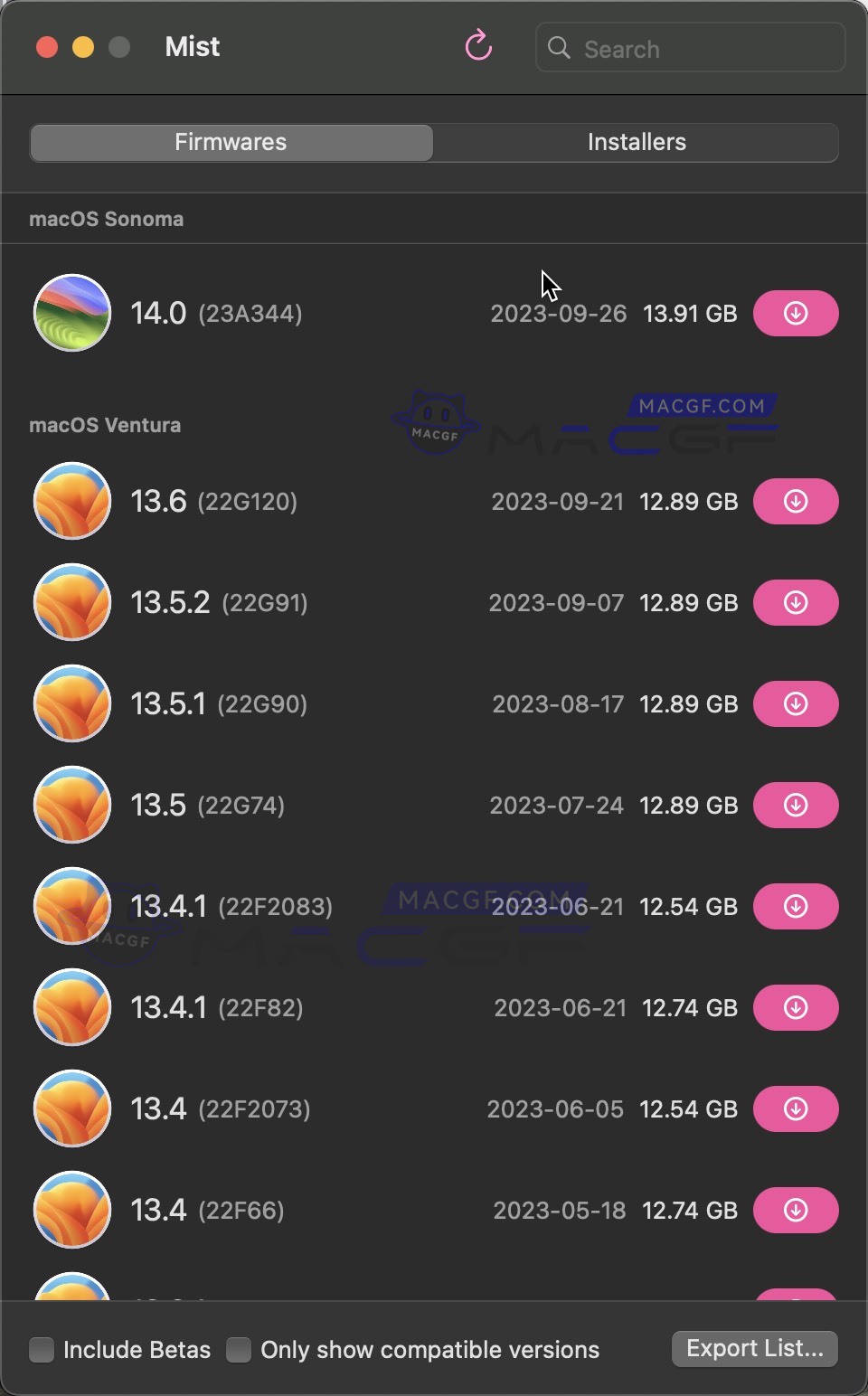Download the 13.4.1 (22F82) firmware
The height and width of the screenshot is (1396, 868).
click(x=796, y=1007)
